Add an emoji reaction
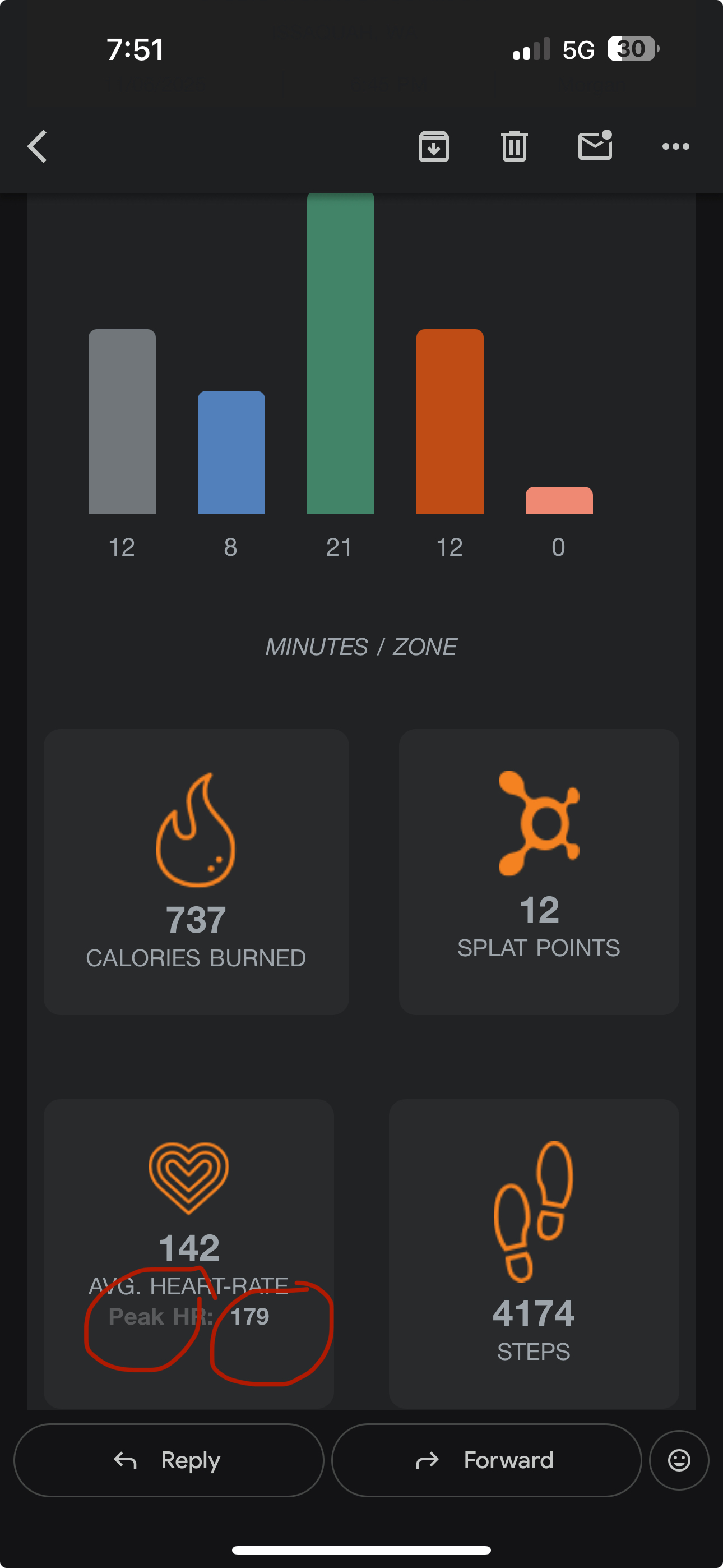The image size is (723, 1568). coord(679,1460)
